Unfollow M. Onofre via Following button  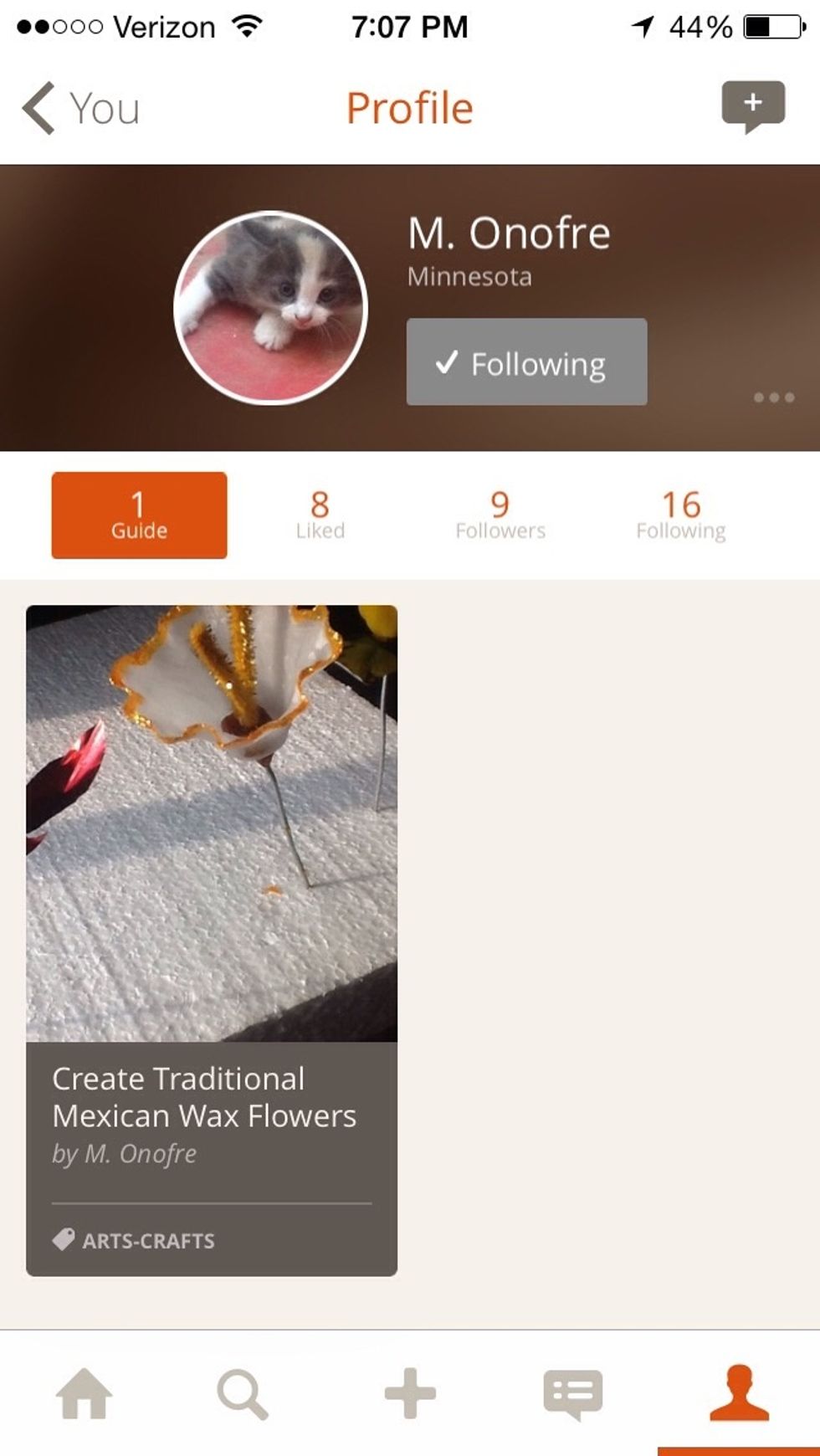(x=526, y=362)
